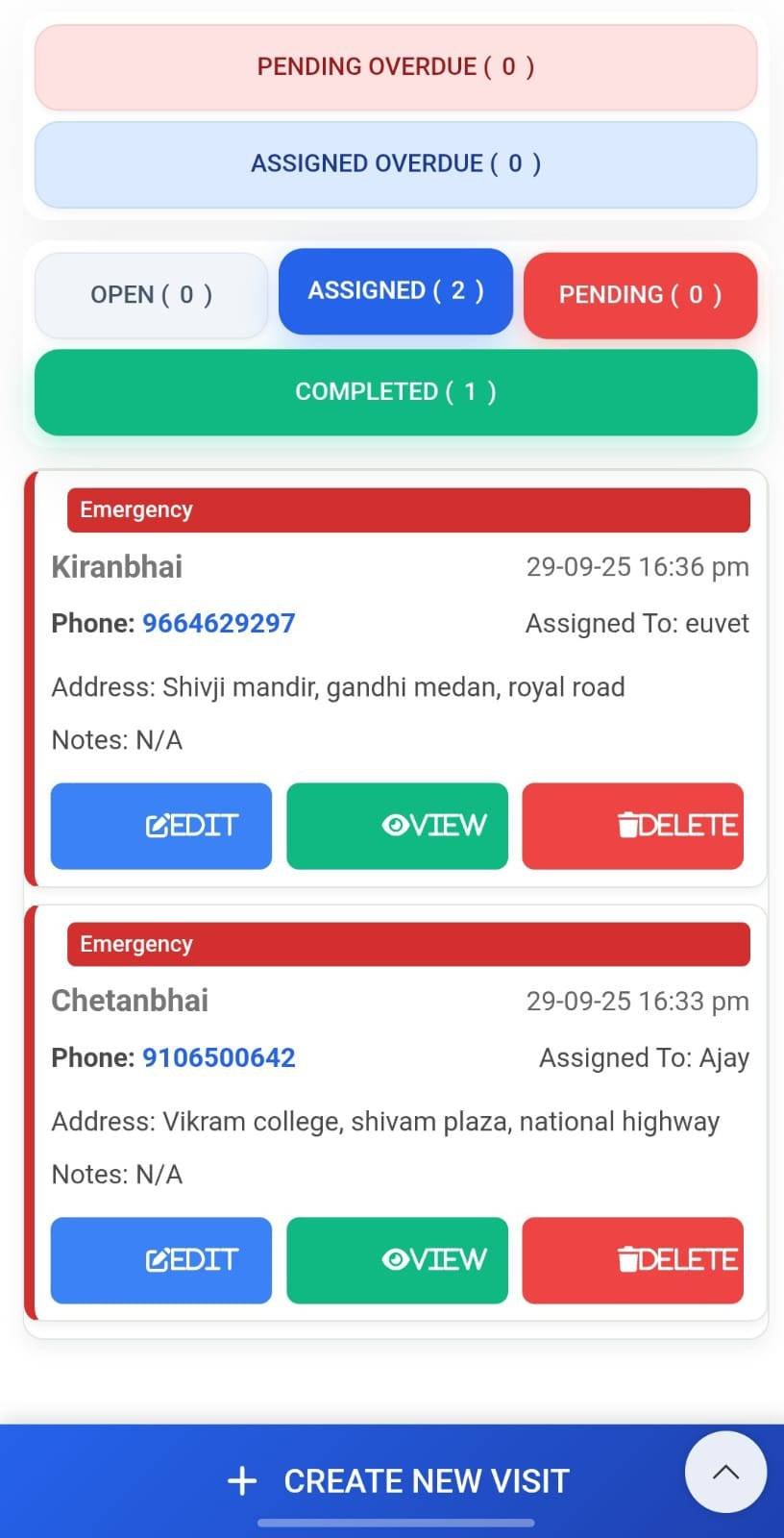This screenshot has width=784, height=1538.
Task: Call Kiranbhai's phone number 9664629297
Action: (x=218, y=624)
